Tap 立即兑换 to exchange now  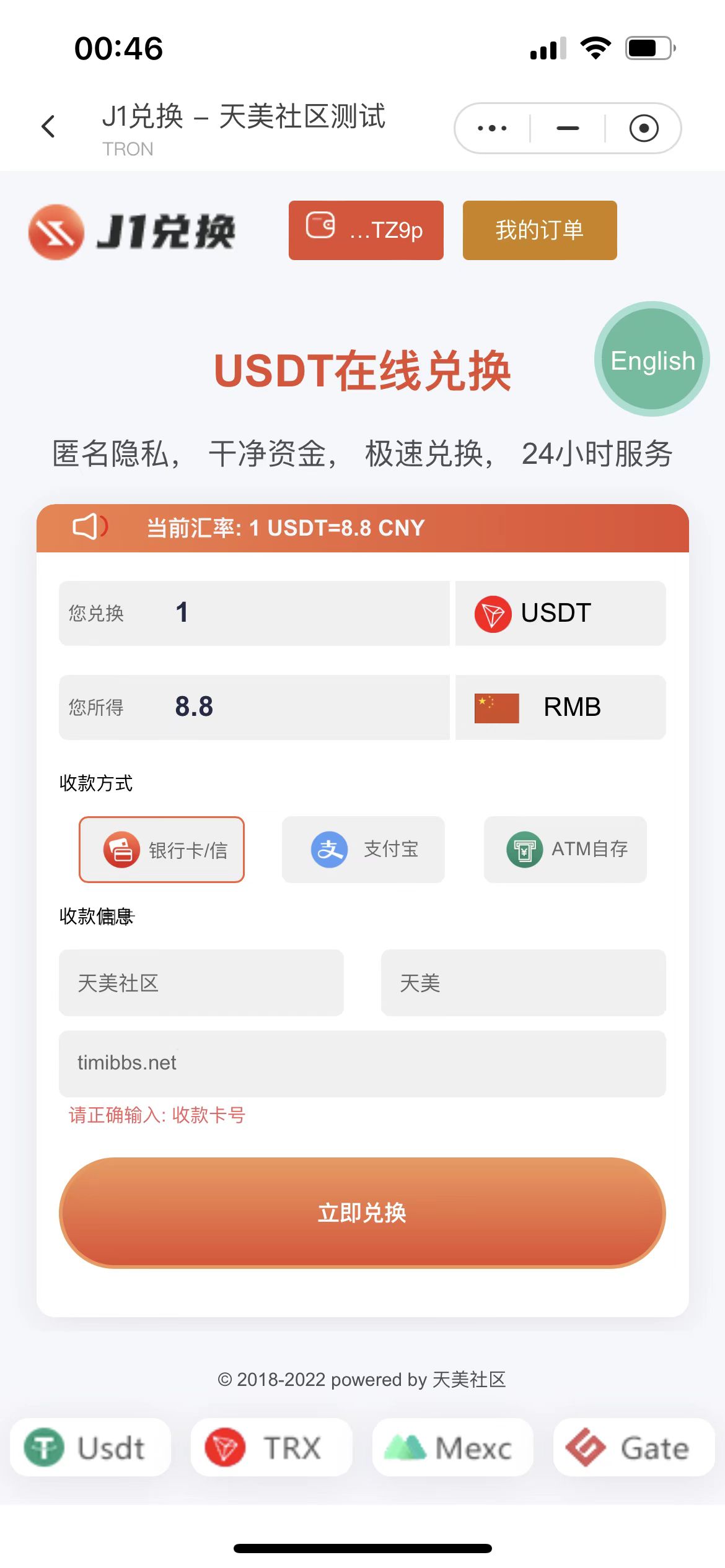(x=362, y=1213)
